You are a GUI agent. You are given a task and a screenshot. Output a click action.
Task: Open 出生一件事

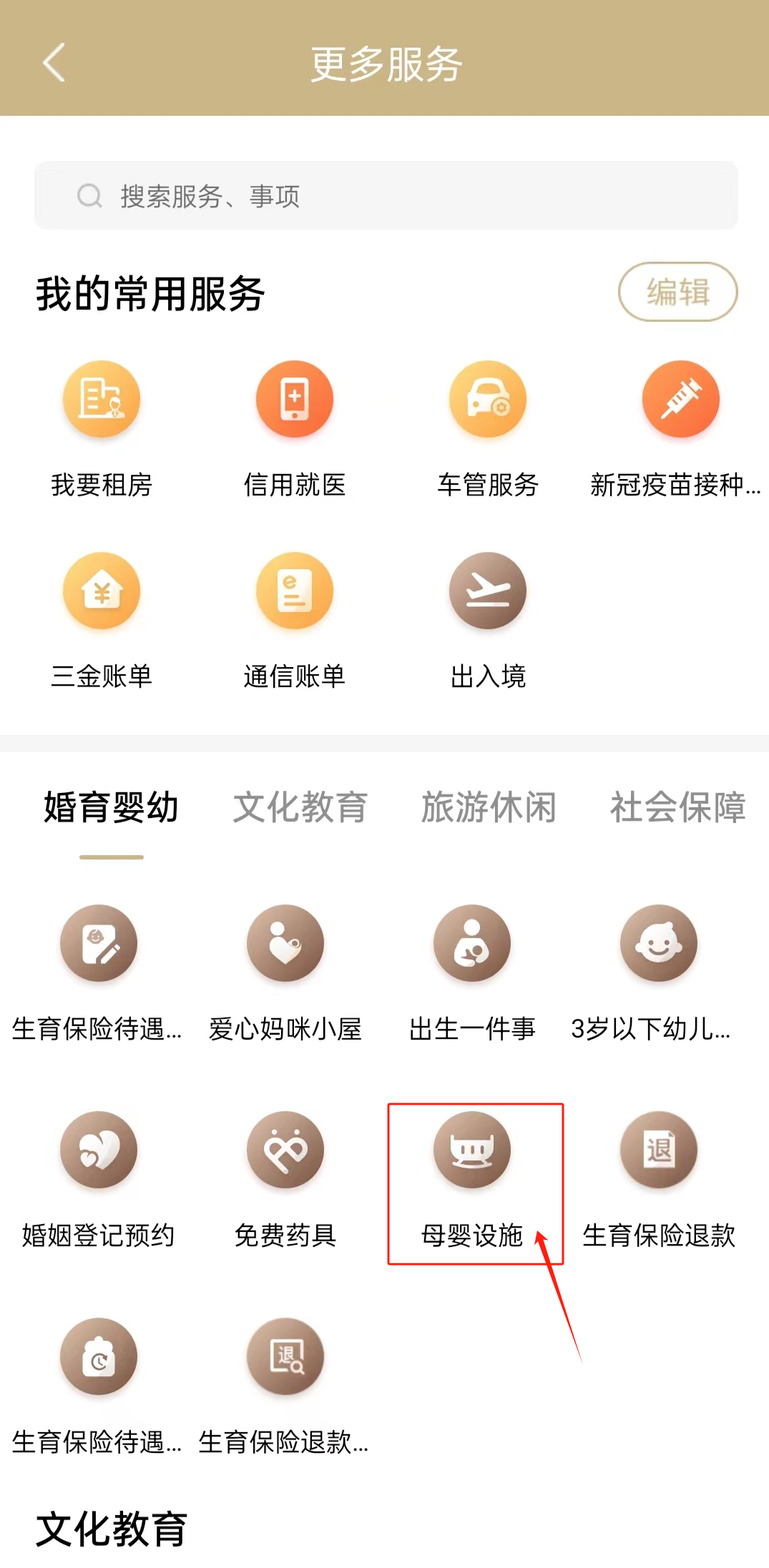[x=472, y=944]
